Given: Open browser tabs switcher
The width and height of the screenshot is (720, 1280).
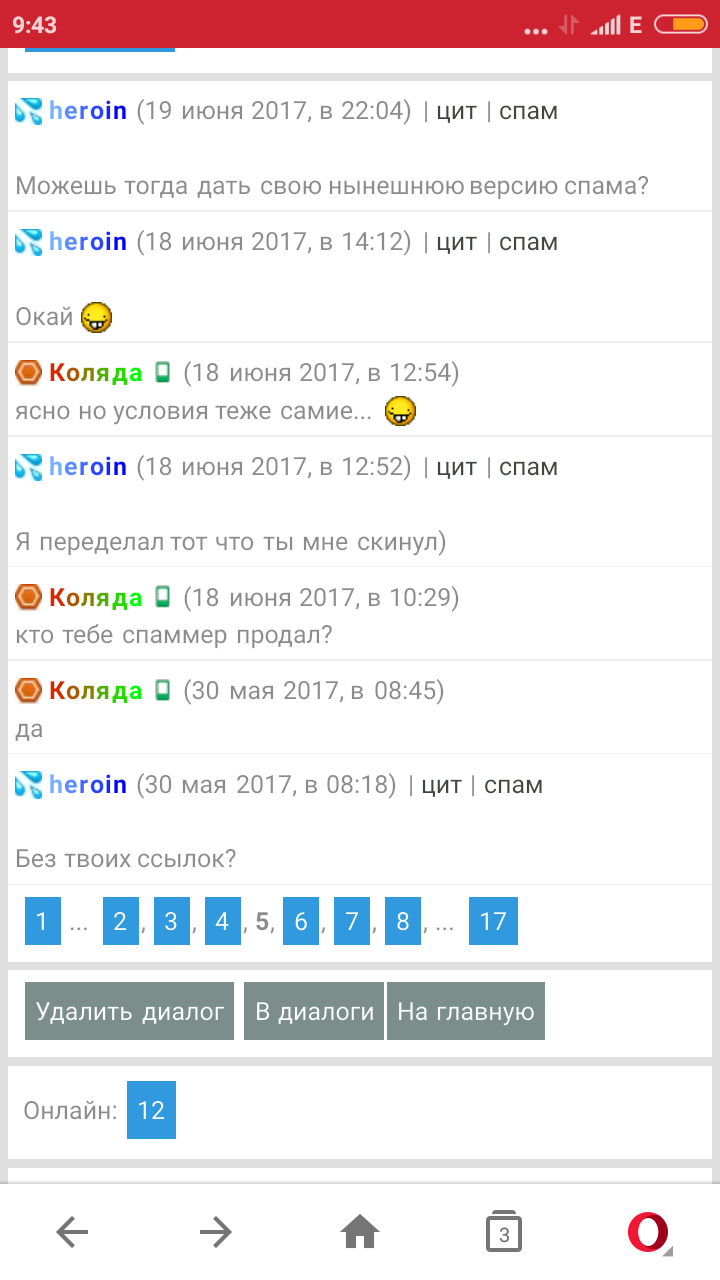Looking at the screenshot, I should (504, 1233).
